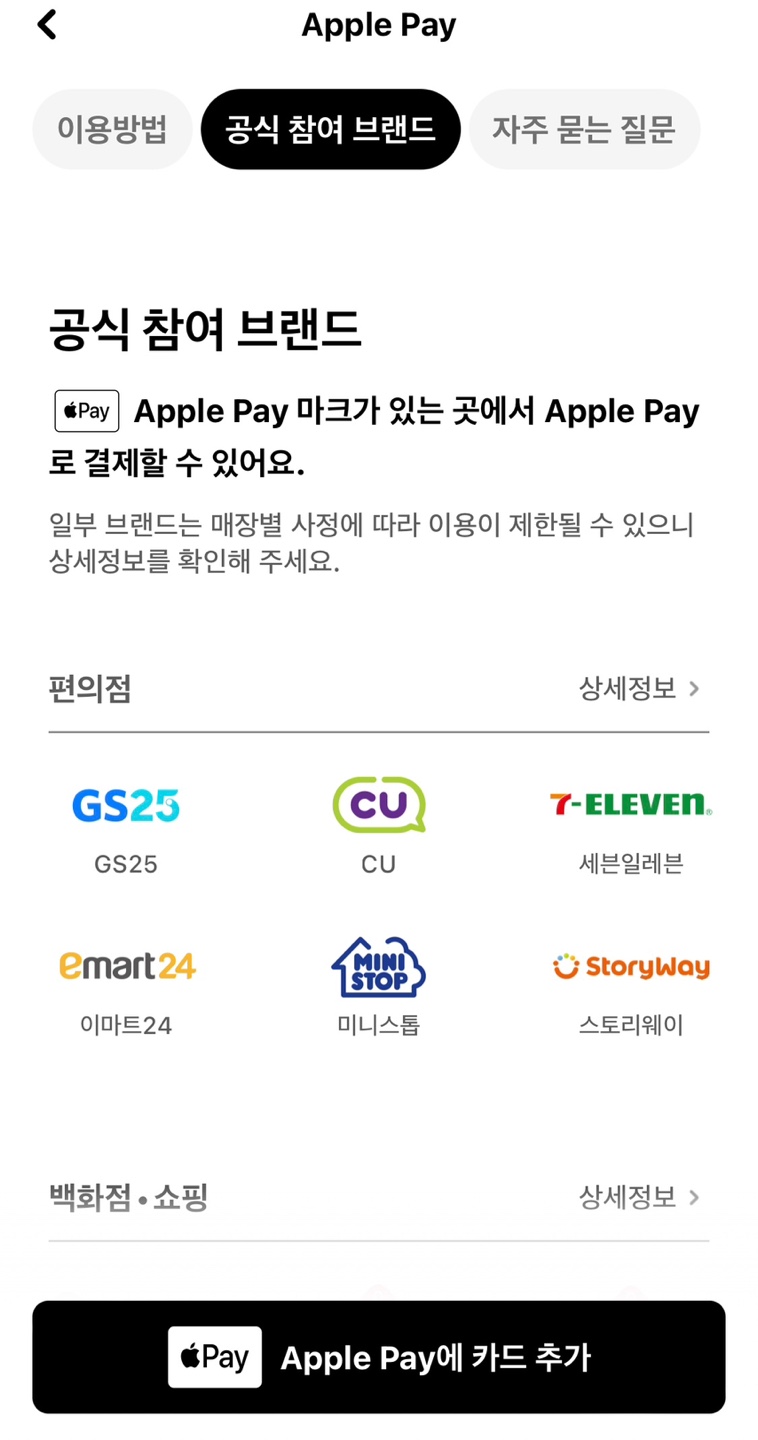The width and height of the screenshot is (758, 1440).
Task: Click the Apple Pay badge near the heading
Action: 86,410
